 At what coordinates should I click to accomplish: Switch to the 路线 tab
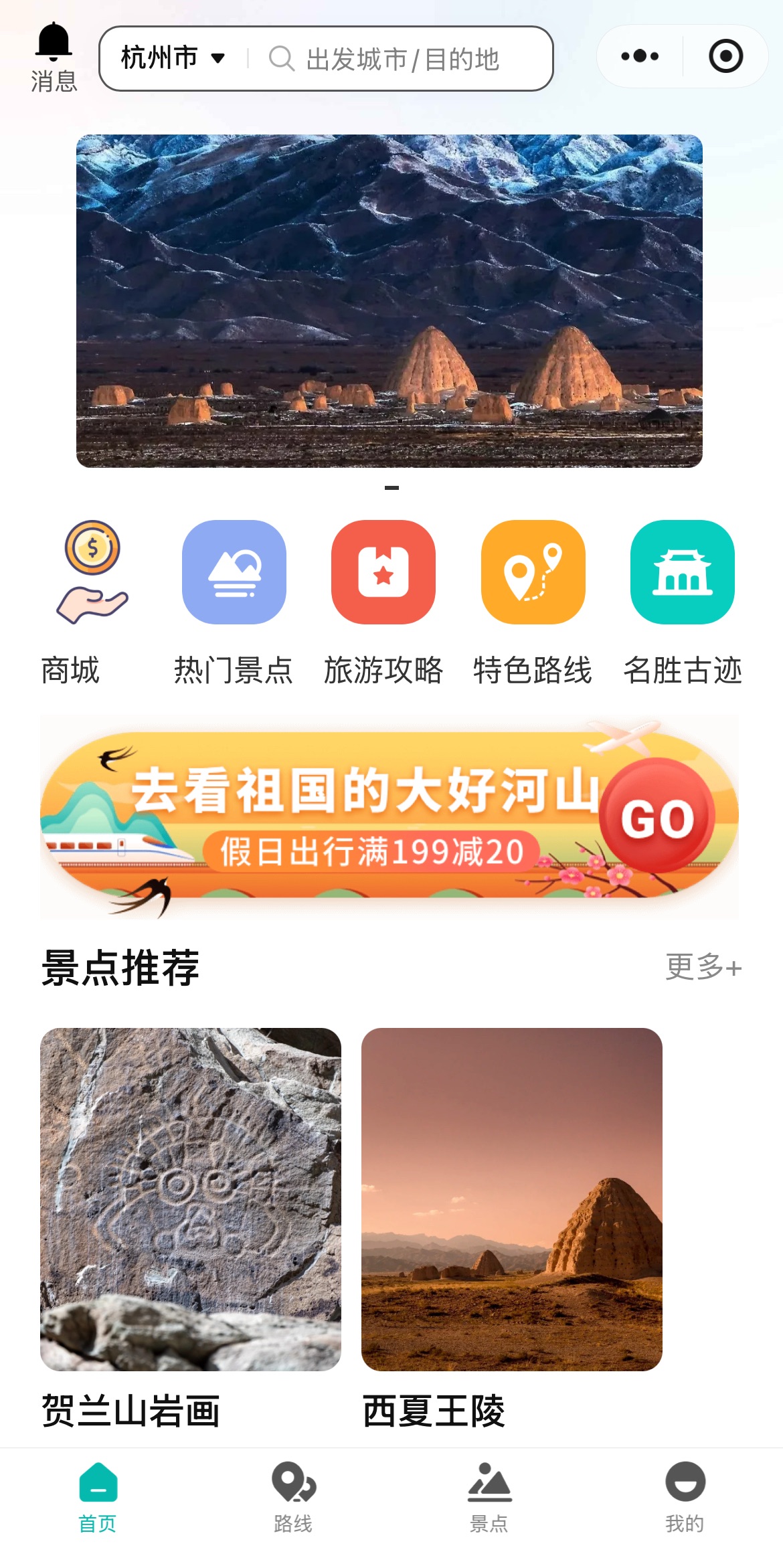[293, 1496]
